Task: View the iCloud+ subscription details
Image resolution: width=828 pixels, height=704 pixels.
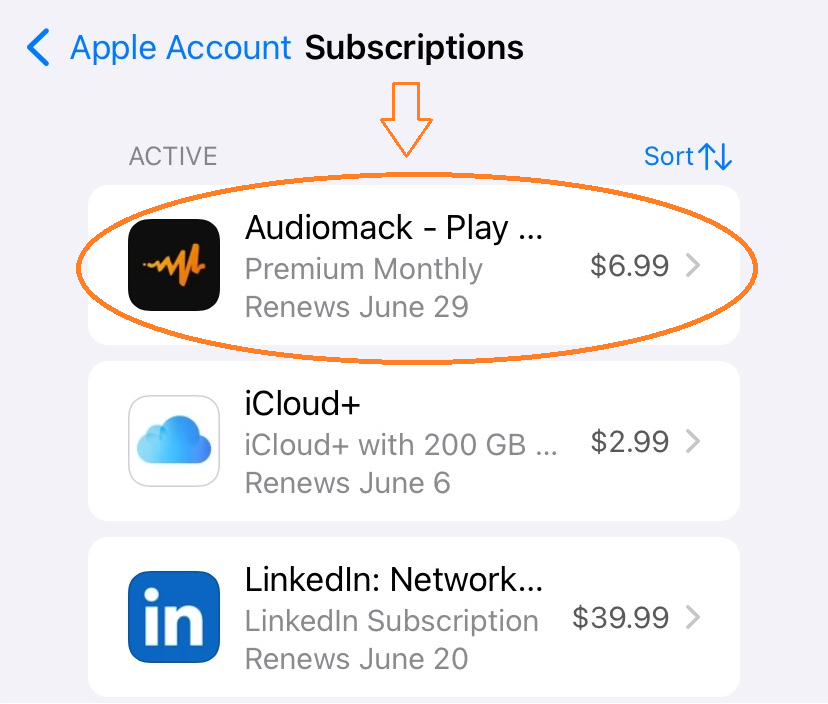Action: (414, 441)
